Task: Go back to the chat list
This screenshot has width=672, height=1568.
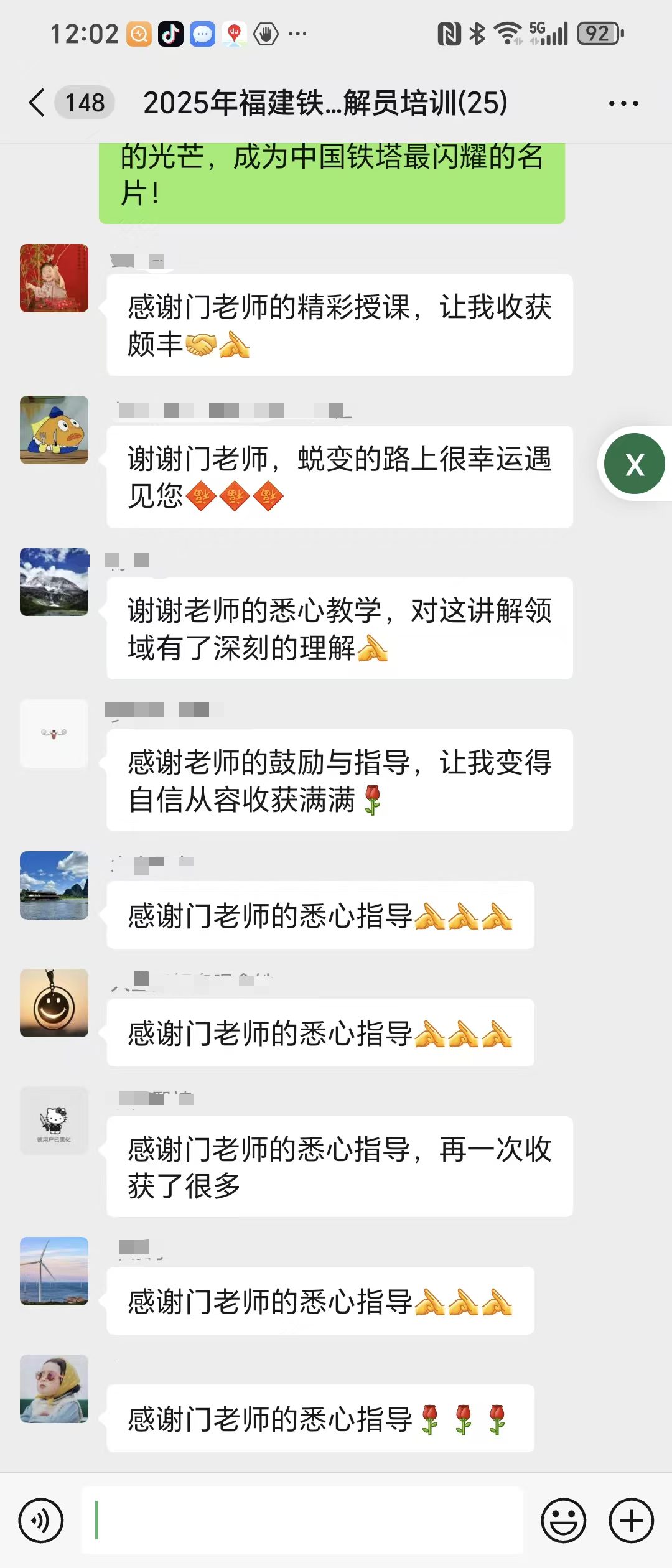Action: tap(37, 103)
